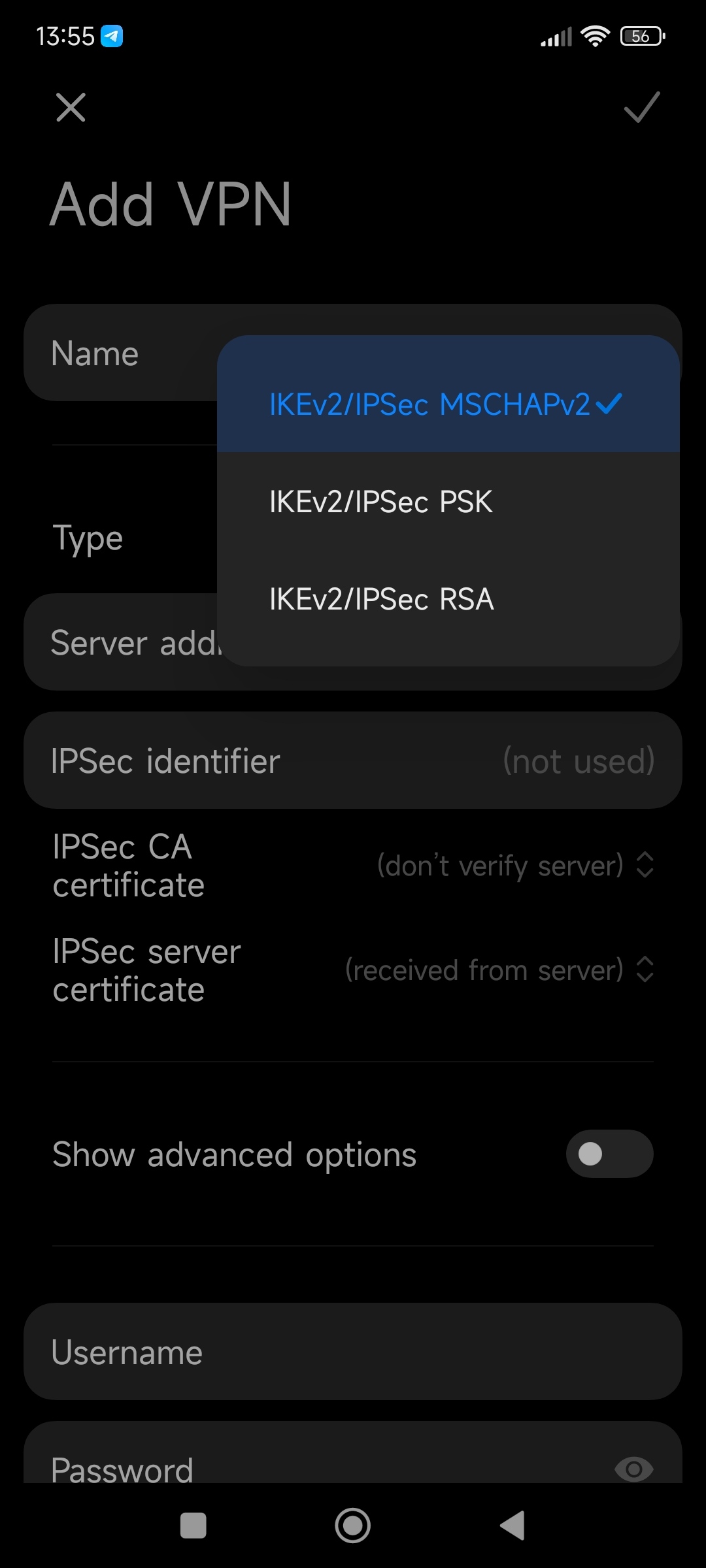Choose IKEv2/IPSec PSK type
706x1568 pixels.
448,501
